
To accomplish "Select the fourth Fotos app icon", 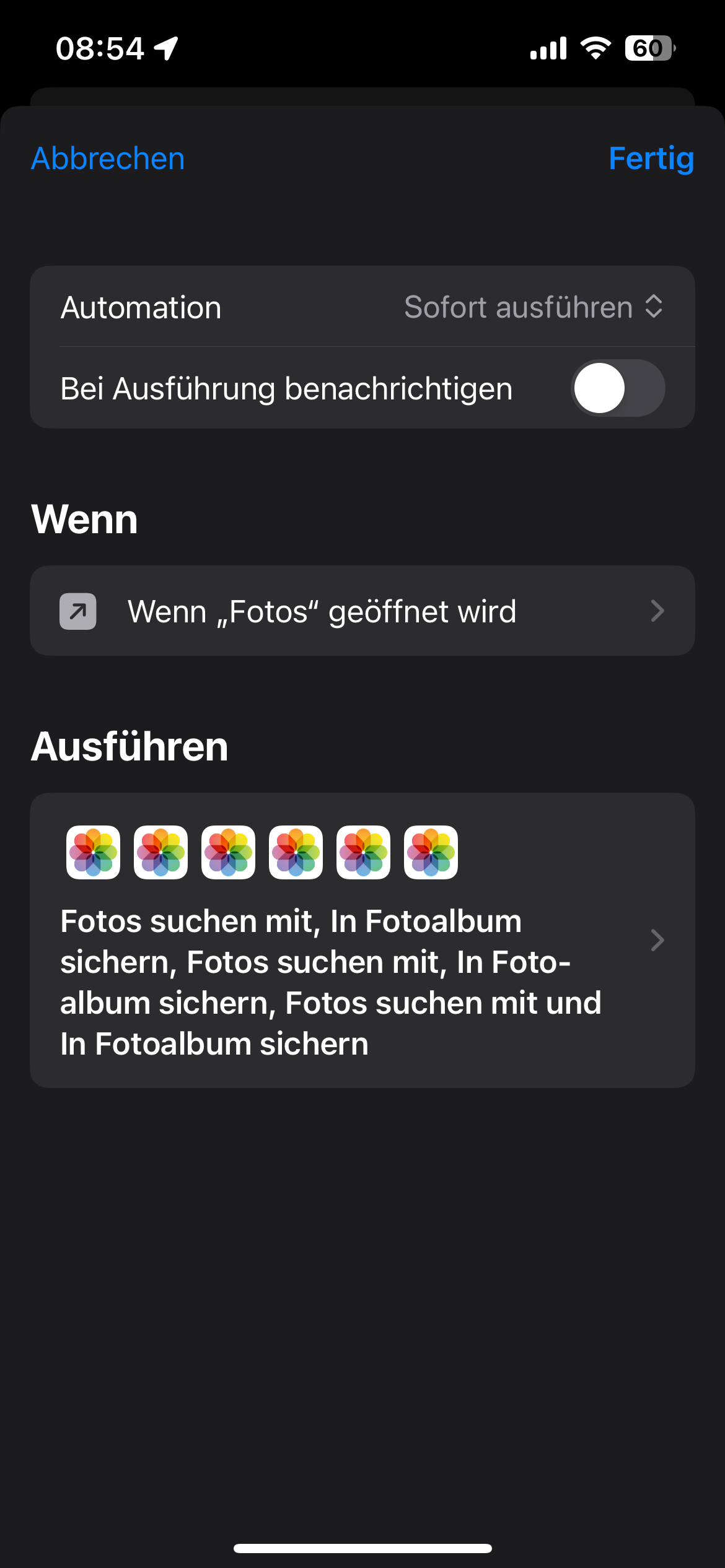I will [x=296, y=852].
